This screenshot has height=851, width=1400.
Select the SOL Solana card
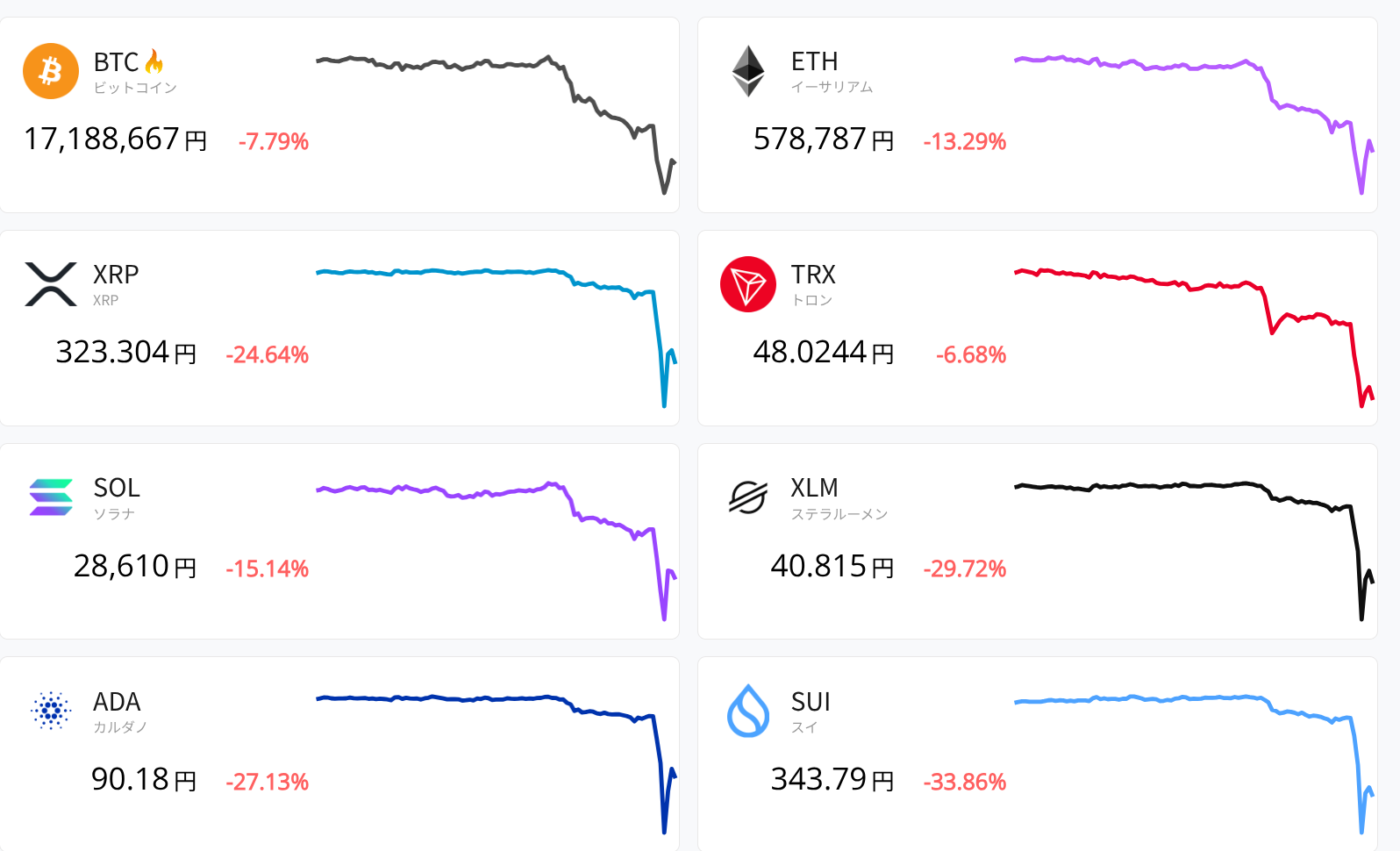[339, 541]
